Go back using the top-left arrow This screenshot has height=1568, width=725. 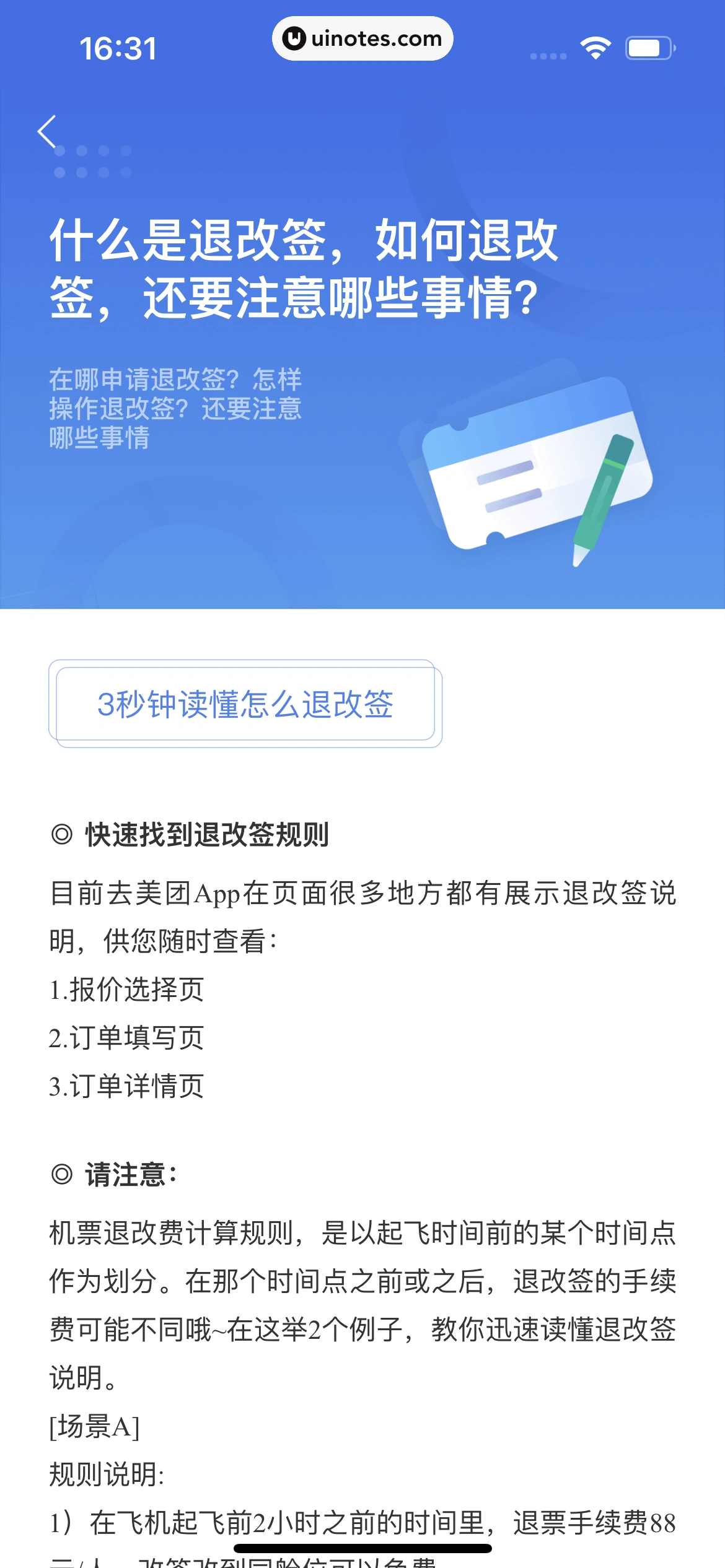point(47,131)
